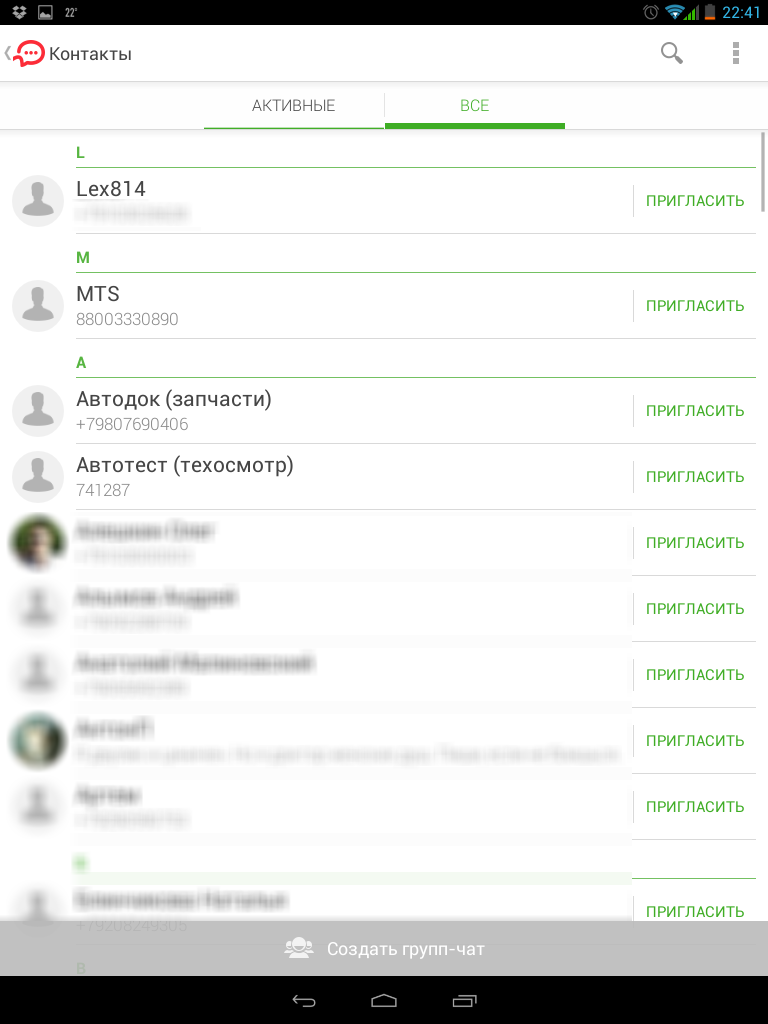Go to the system home screen

click(384, 1000)
